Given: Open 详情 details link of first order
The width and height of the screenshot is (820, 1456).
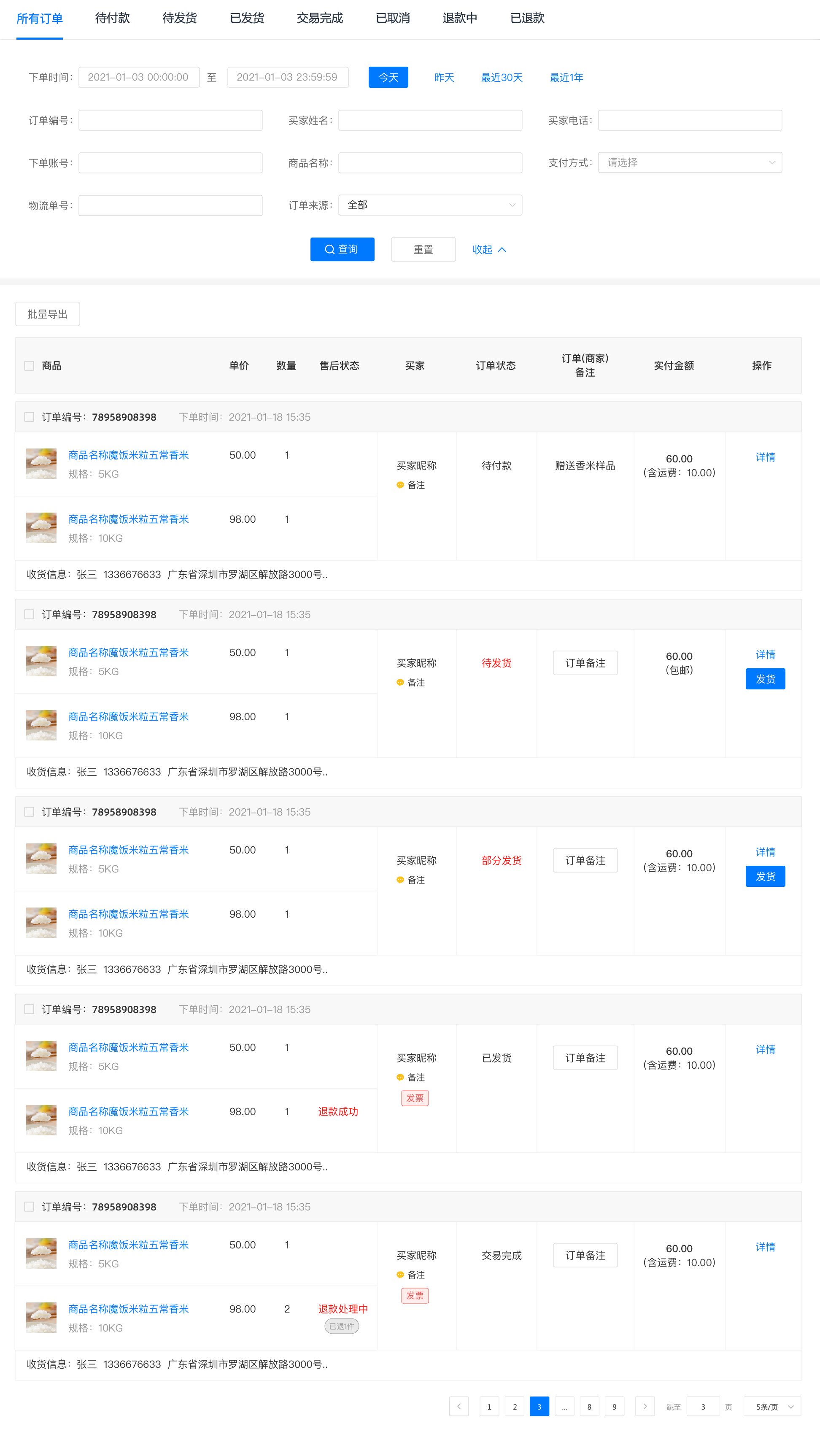Looking at the screenshot, I should (765, 457).
